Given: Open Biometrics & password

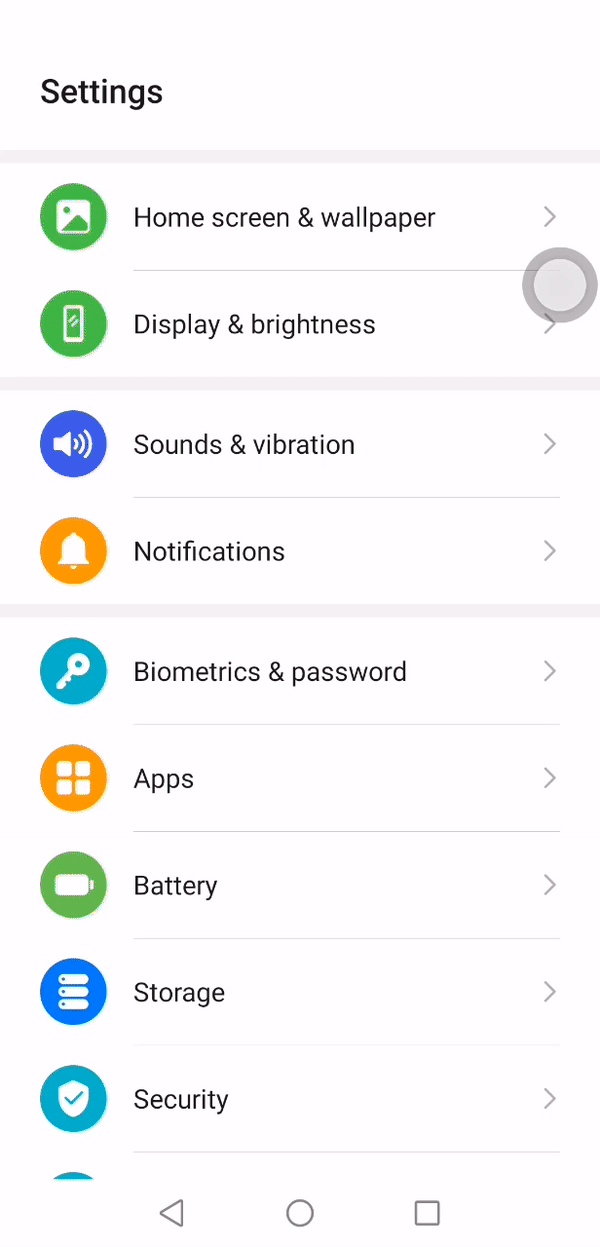Looking at the screenshot, I should coord(300,671).
